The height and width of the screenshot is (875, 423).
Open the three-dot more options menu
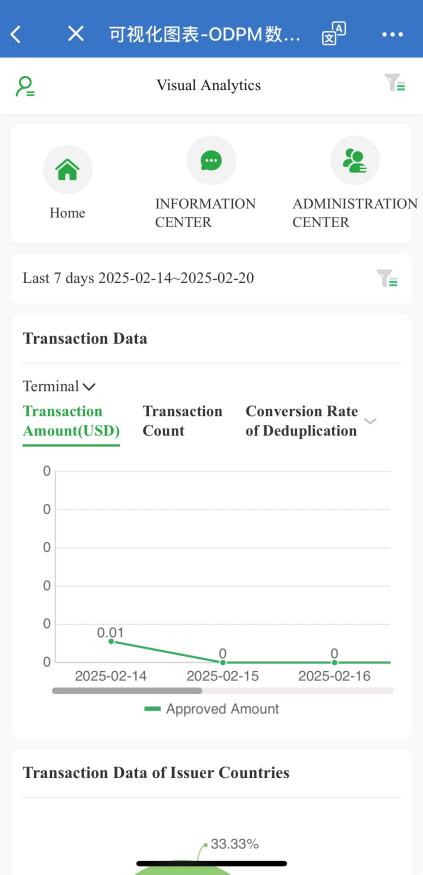[x=392, y=35]
